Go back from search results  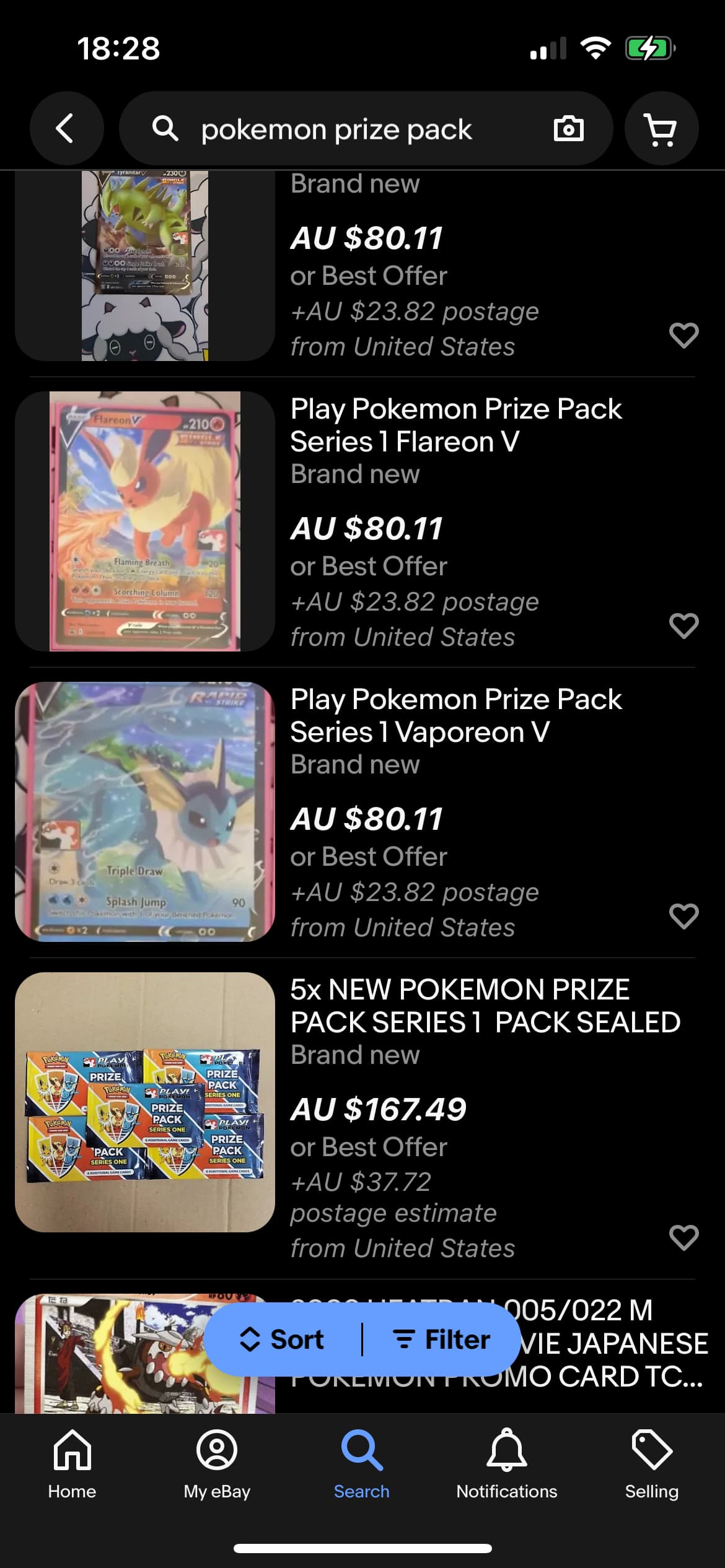coord(66,129)
